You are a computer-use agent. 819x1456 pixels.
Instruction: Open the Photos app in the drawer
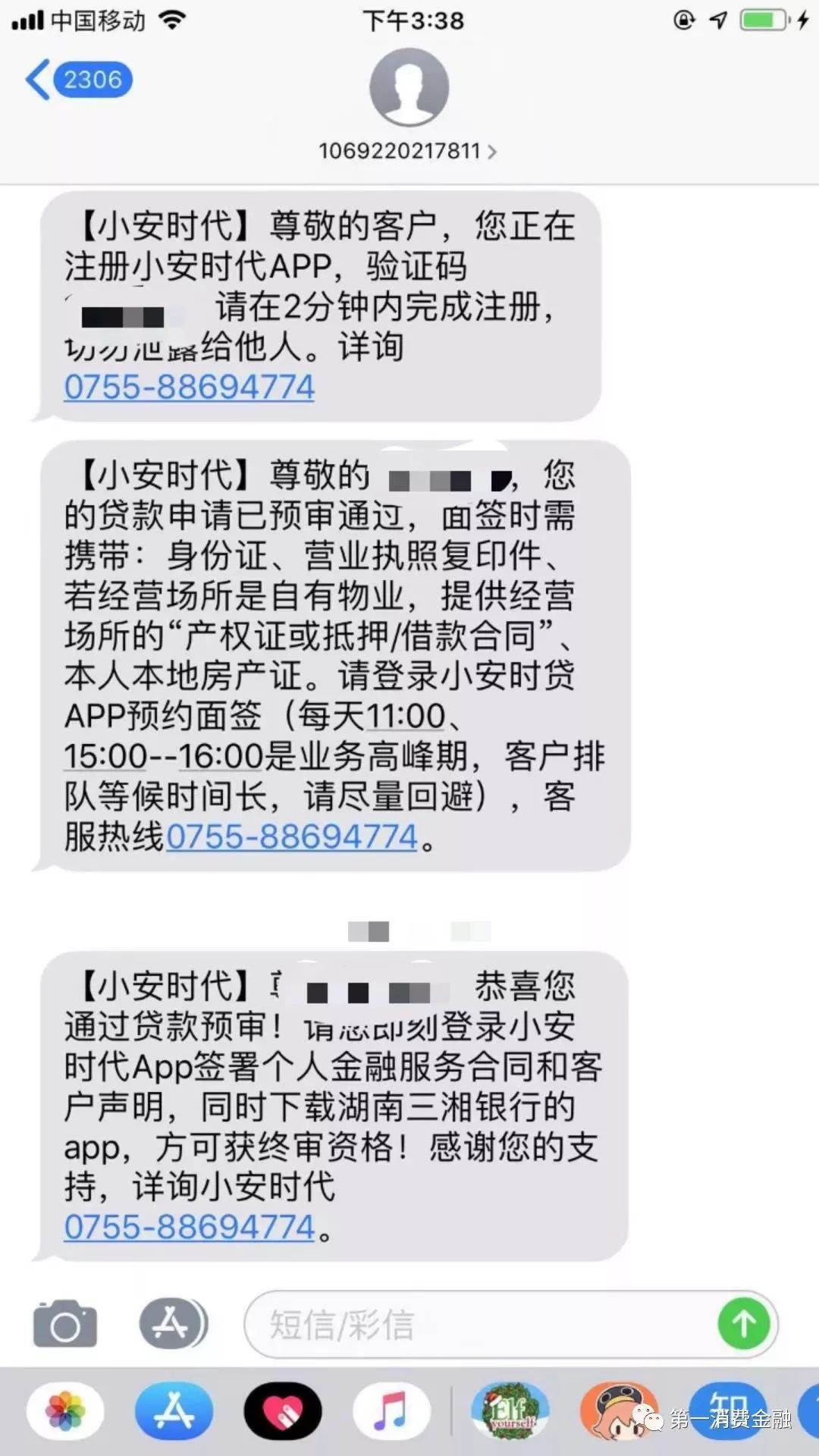click(65, 1412)
